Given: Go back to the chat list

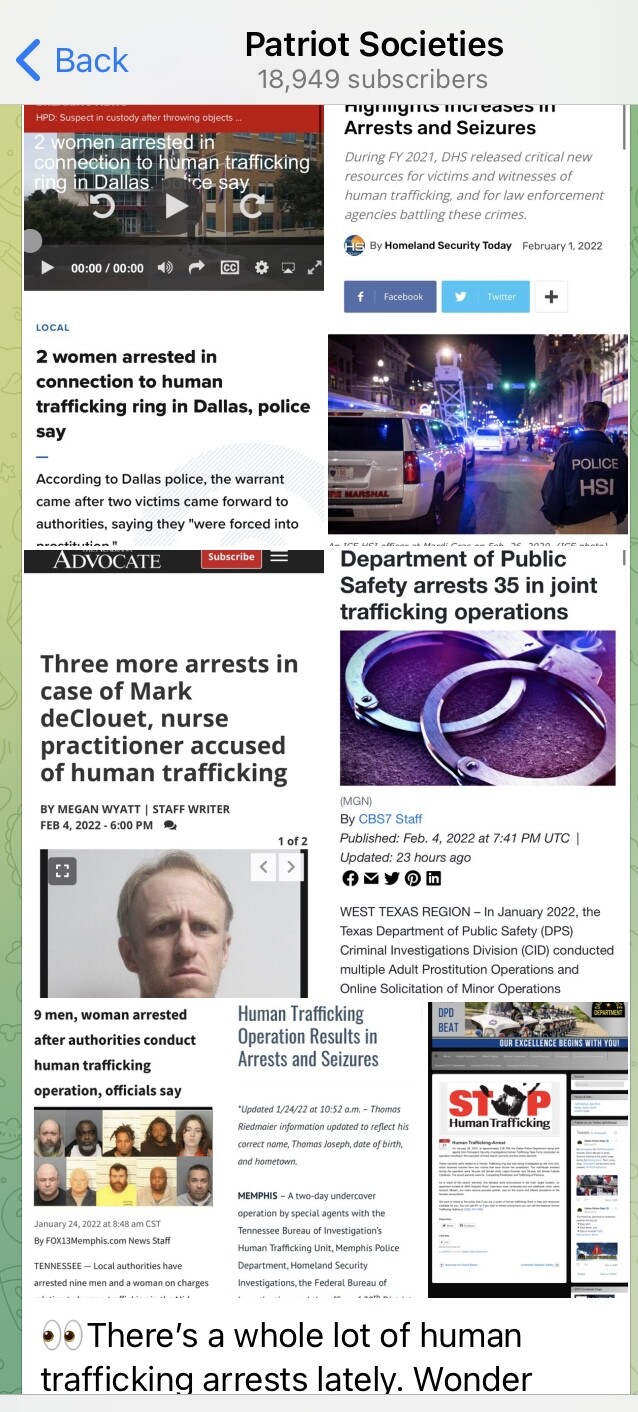Looking at the screenshot, I should [72, 60].
